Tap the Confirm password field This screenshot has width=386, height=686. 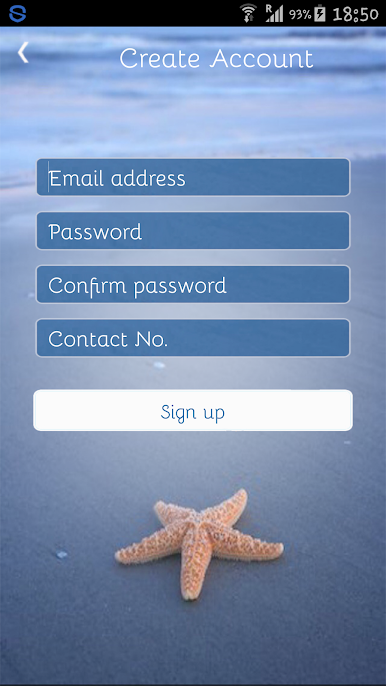193,284
